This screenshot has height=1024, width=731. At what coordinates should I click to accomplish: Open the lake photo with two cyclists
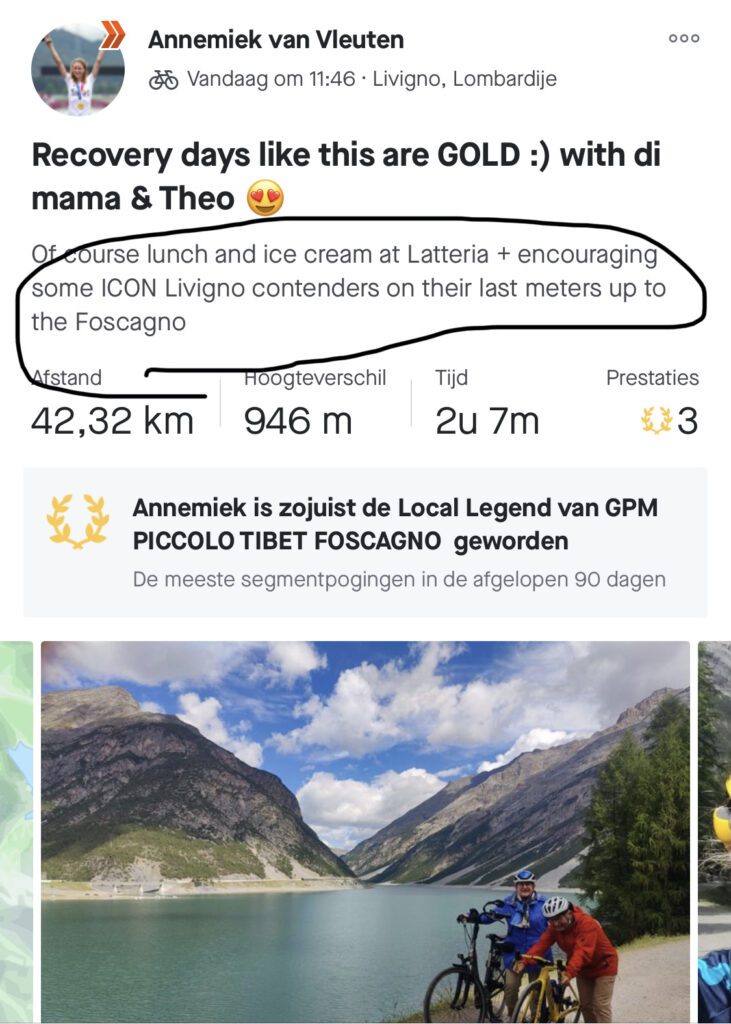pyautogui.click(x=365, y=830)
